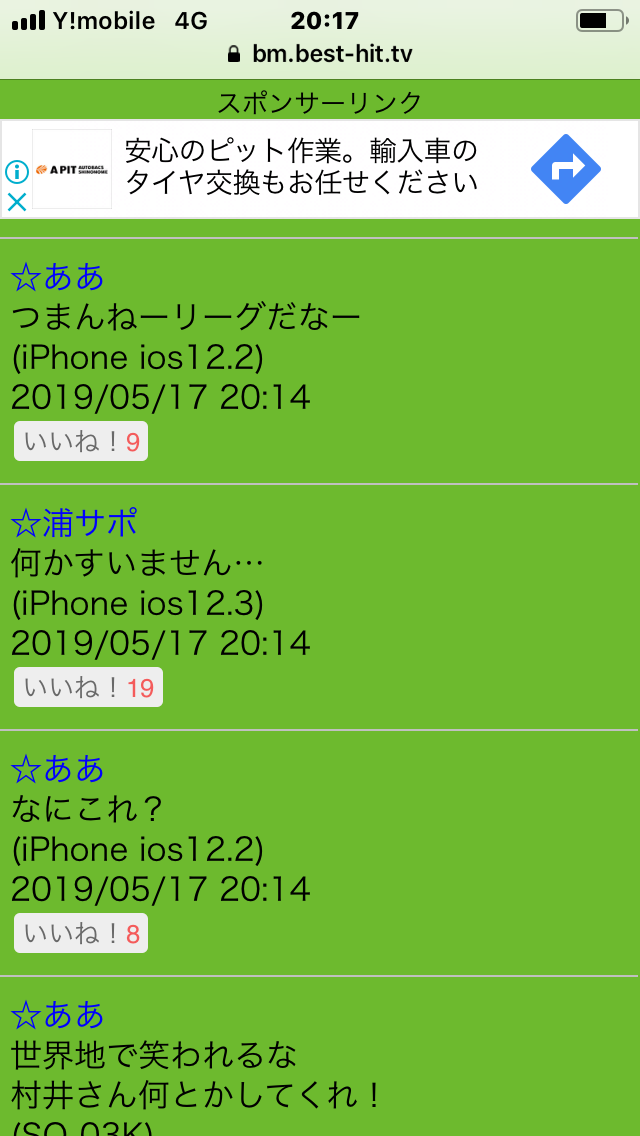
Task: Close the sponsored ad with X
Action: (17, 202)
